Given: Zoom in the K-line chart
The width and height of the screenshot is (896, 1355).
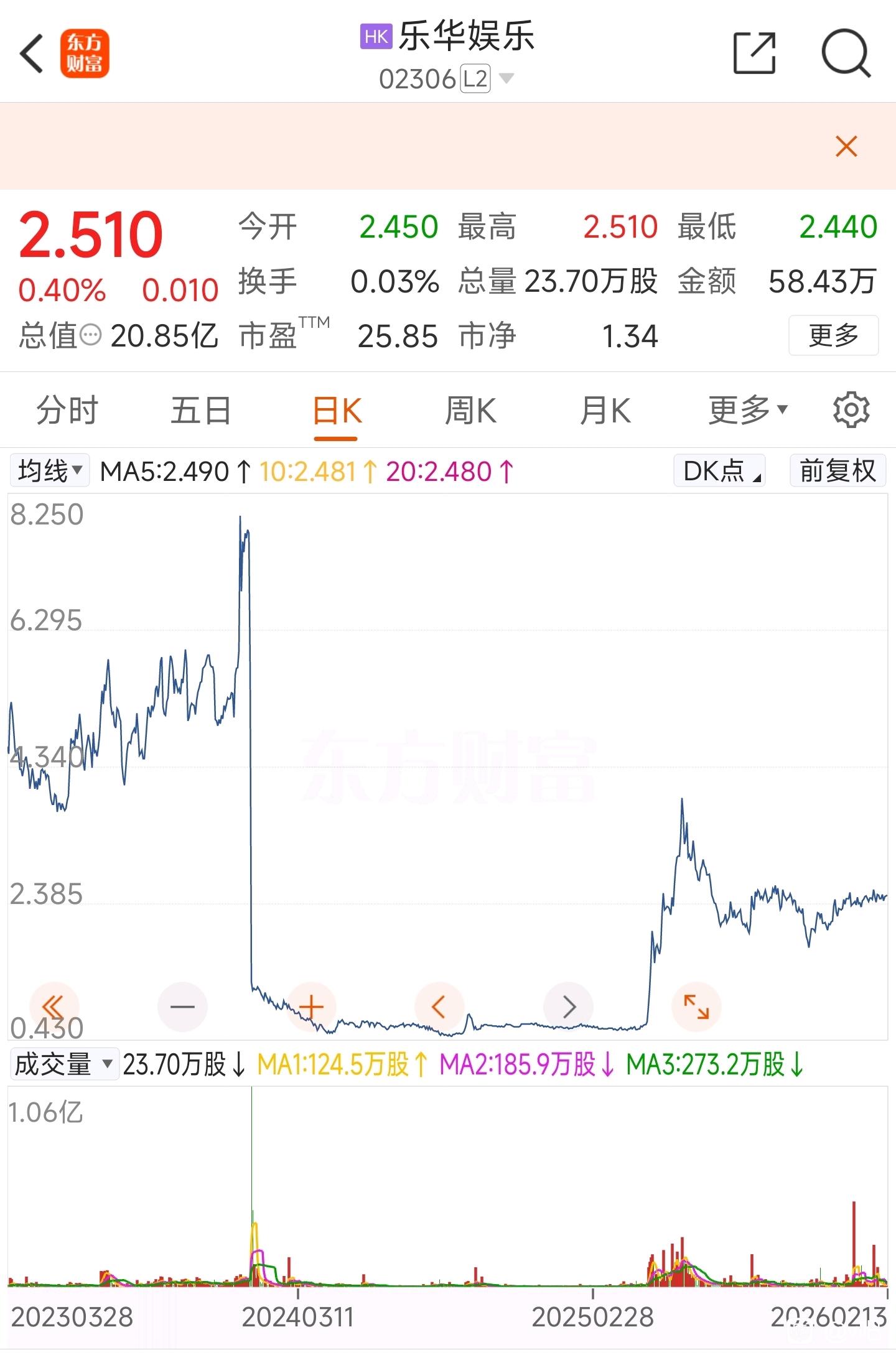Looking at the screenshot, I should (311, 1006).
